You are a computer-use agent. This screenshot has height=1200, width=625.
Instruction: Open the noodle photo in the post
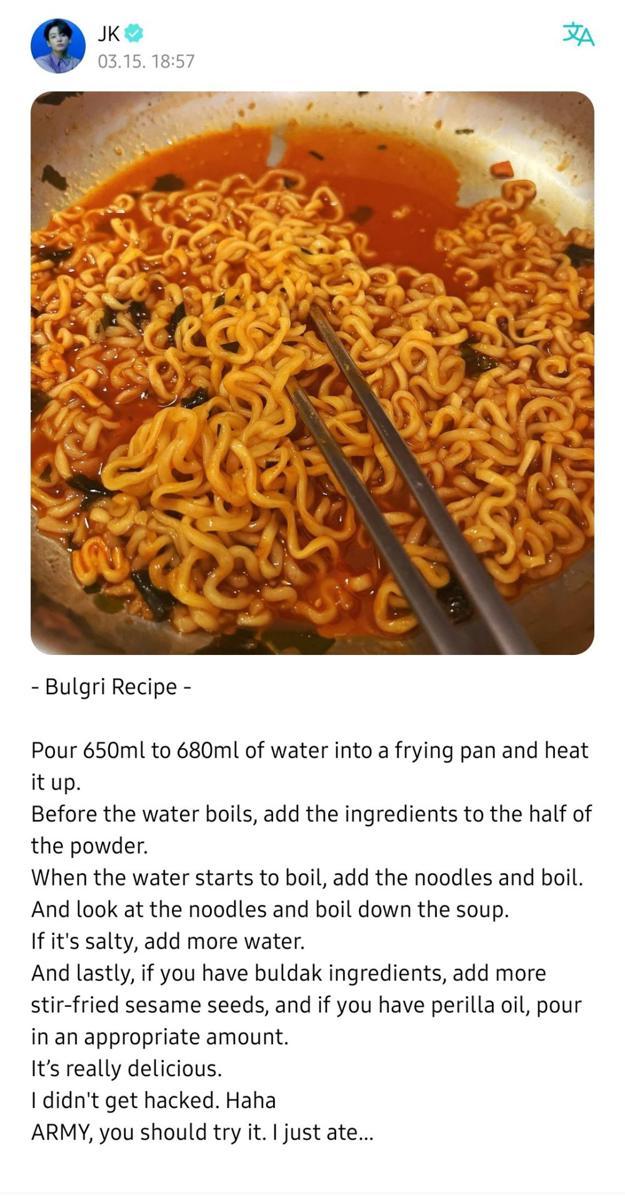coord(312,373)
